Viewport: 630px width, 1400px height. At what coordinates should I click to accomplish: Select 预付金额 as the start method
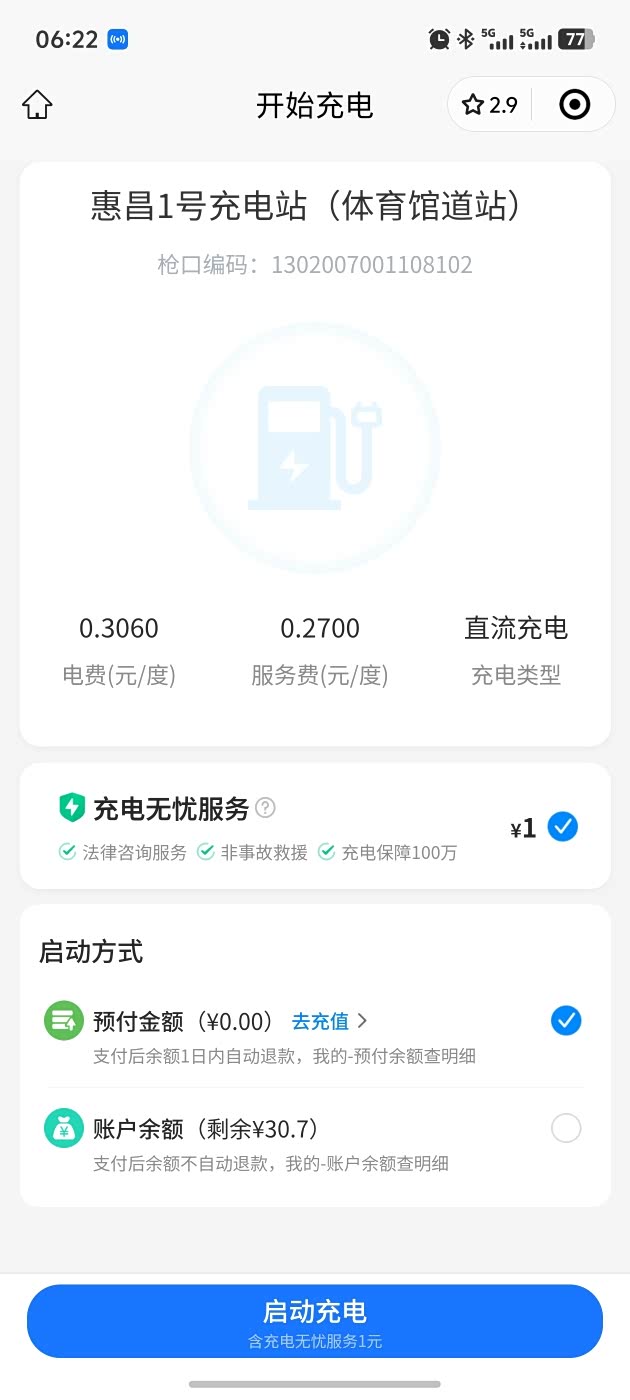566,1021
